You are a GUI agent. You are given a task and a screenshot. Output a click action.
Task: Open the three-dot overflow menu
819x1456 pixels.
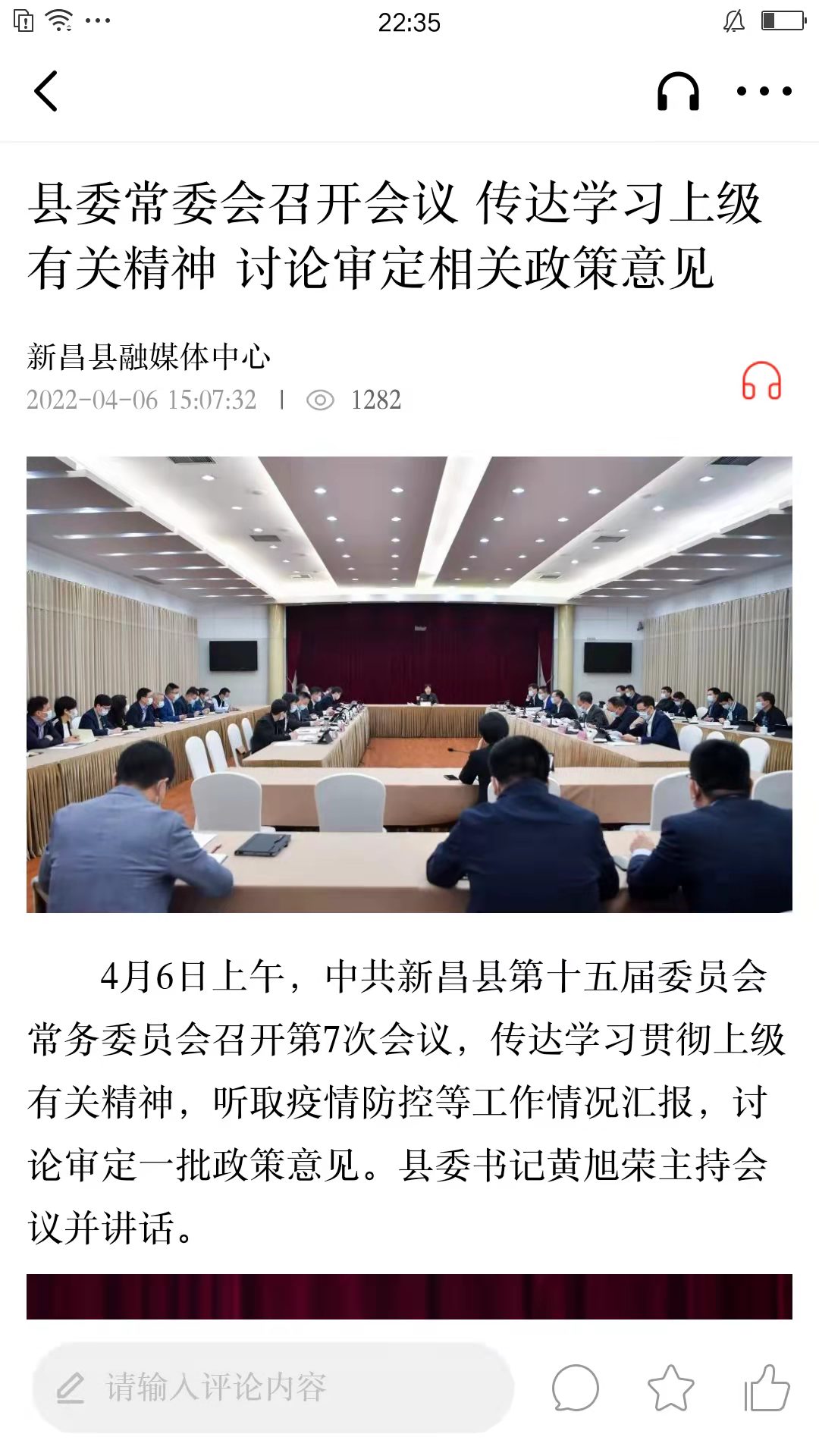click(x=764, y=92)
